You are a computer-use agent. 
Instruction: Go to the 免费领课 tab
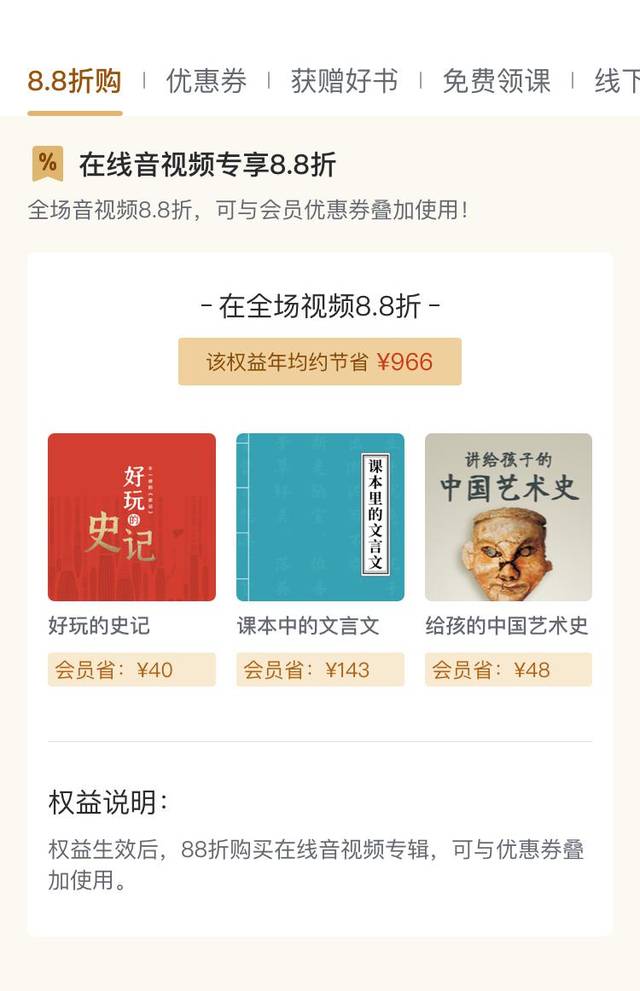(496, 82)
